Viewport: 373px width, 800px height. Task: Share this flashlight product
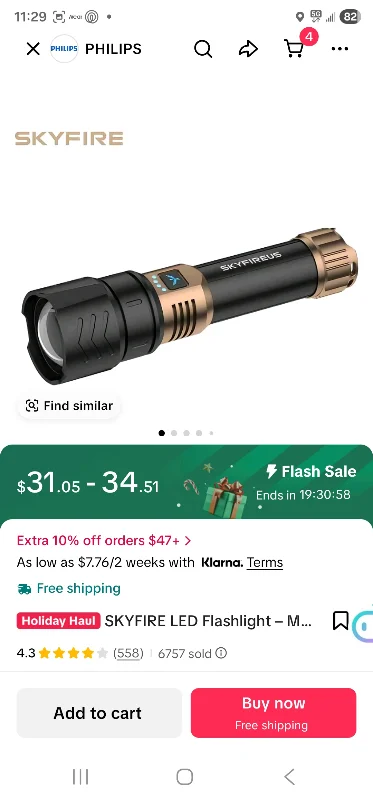[248, 49]
